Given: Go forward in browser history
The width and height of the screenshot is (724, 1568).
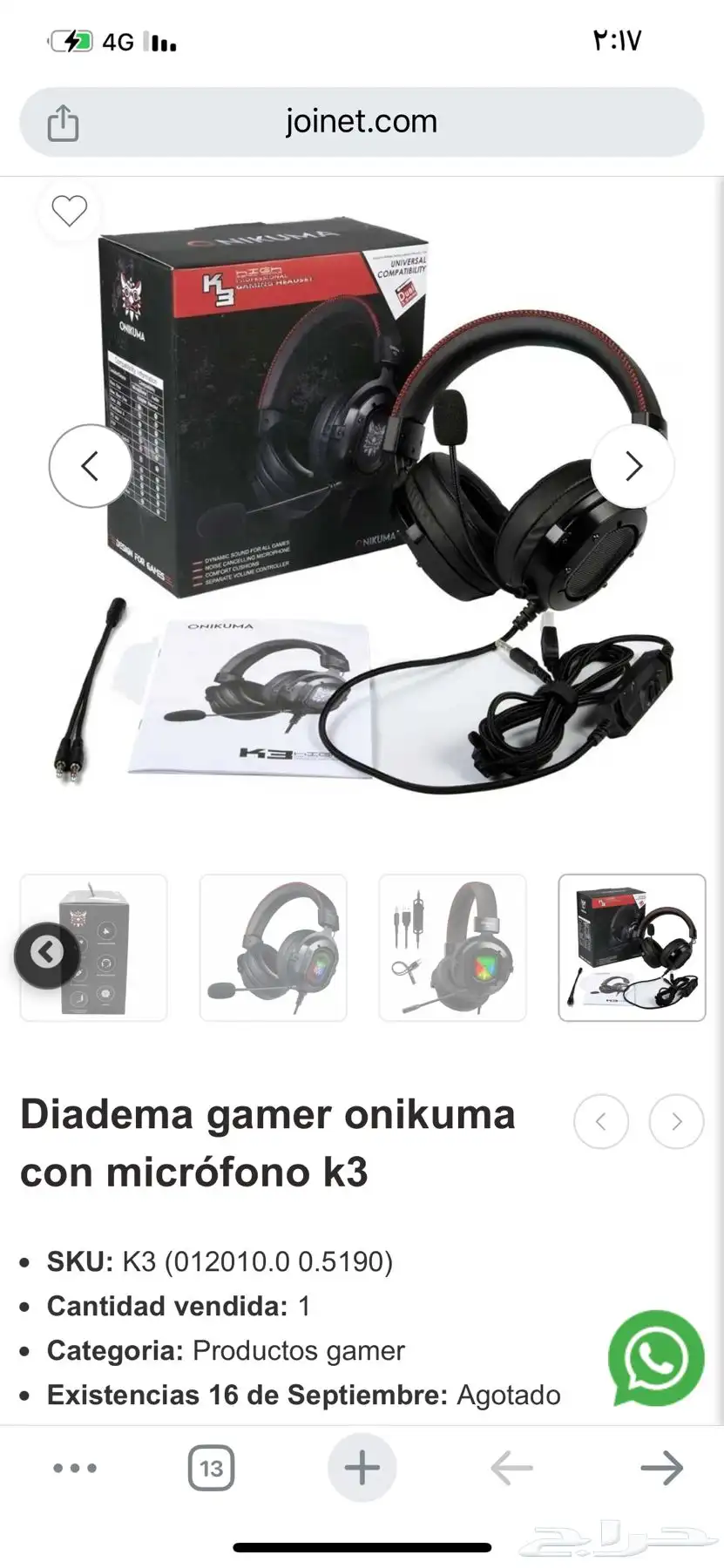Looking at the screenshot, I should (661, 1468).
